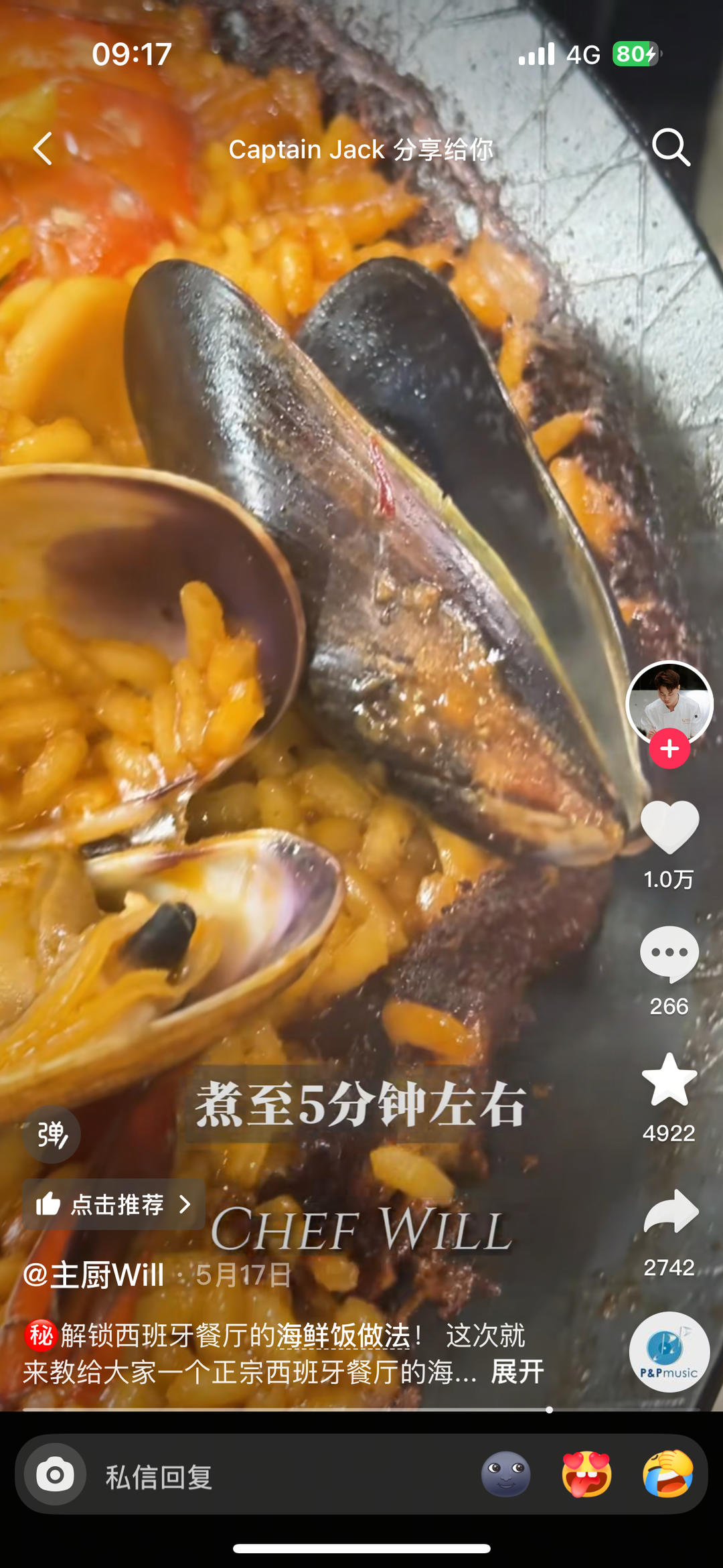Image resolution: width=723 pixels, height=1568 pixels.
Task: Open the camera icon in reply bar
Action: (55, 1474)
